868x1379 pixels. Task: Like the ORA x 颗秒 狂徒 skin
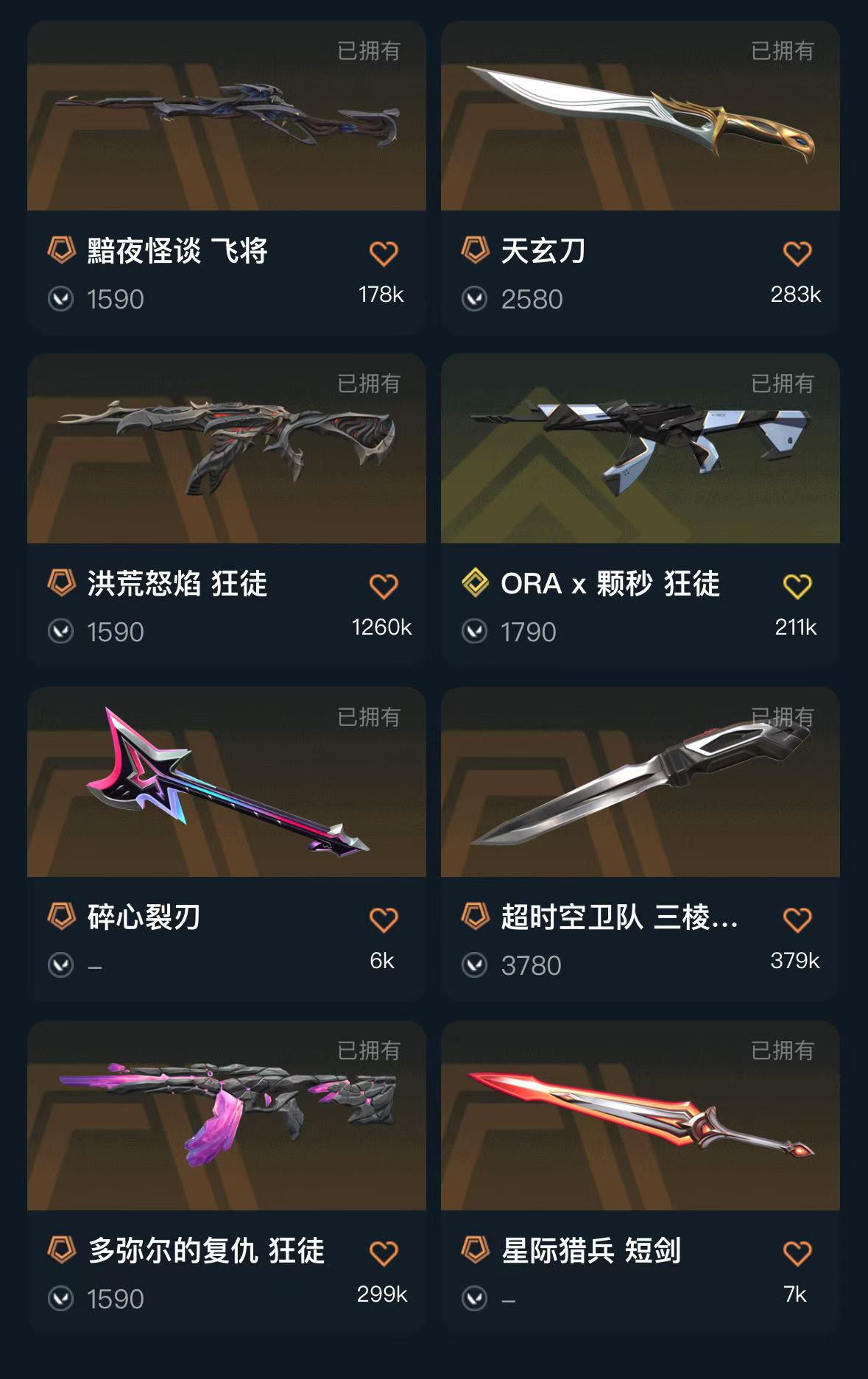[x=797, y=586]
